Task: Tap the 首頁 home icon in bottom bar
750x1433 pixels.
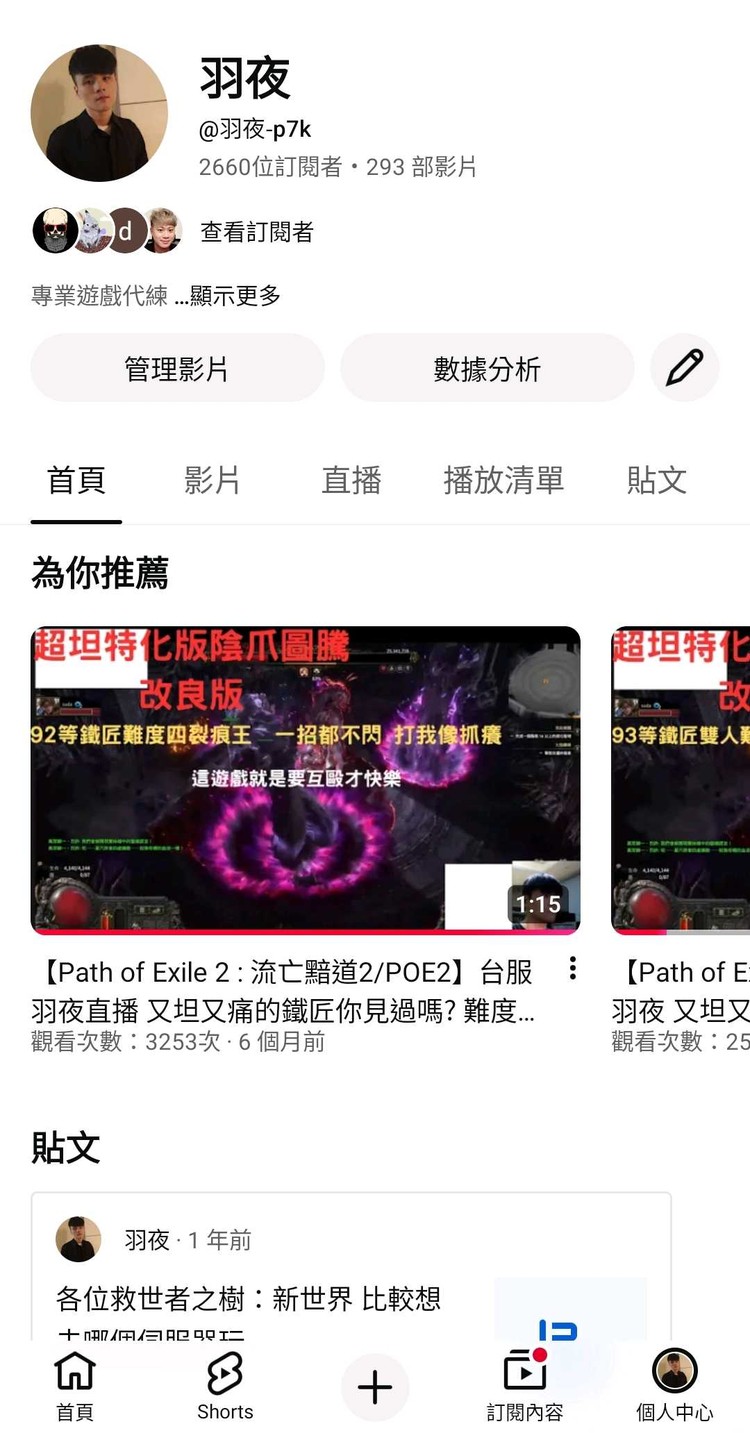Action: (75, 1386)
